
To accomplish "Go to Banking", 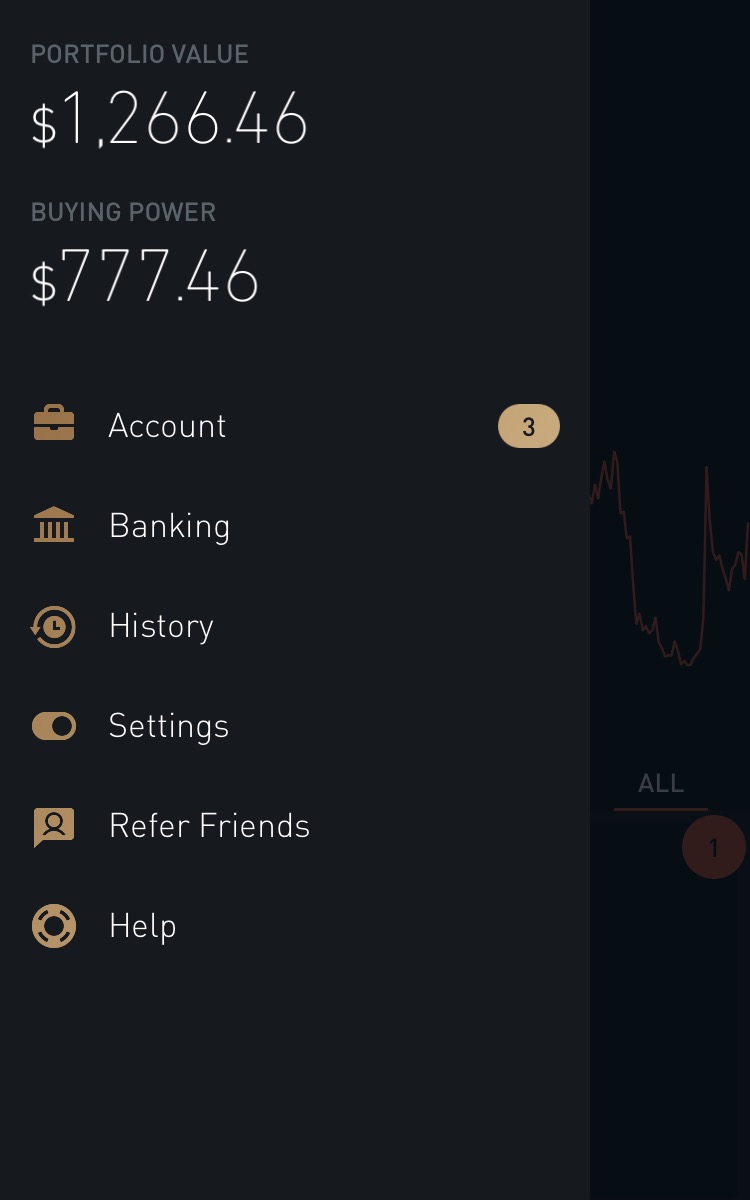I will (x=169, y=526).
